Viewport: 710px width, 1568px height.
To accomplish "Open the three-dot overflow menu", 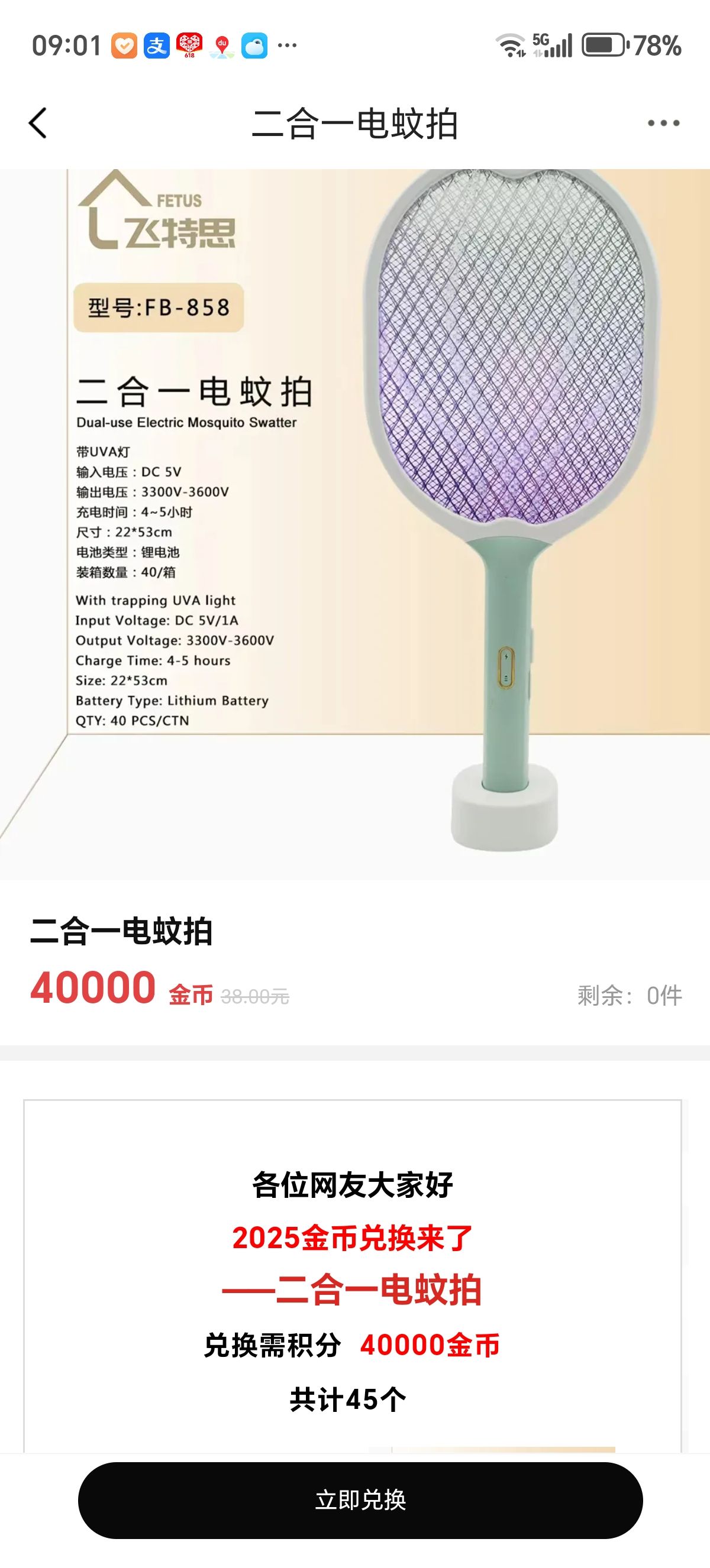I will [x=663, y=123].
